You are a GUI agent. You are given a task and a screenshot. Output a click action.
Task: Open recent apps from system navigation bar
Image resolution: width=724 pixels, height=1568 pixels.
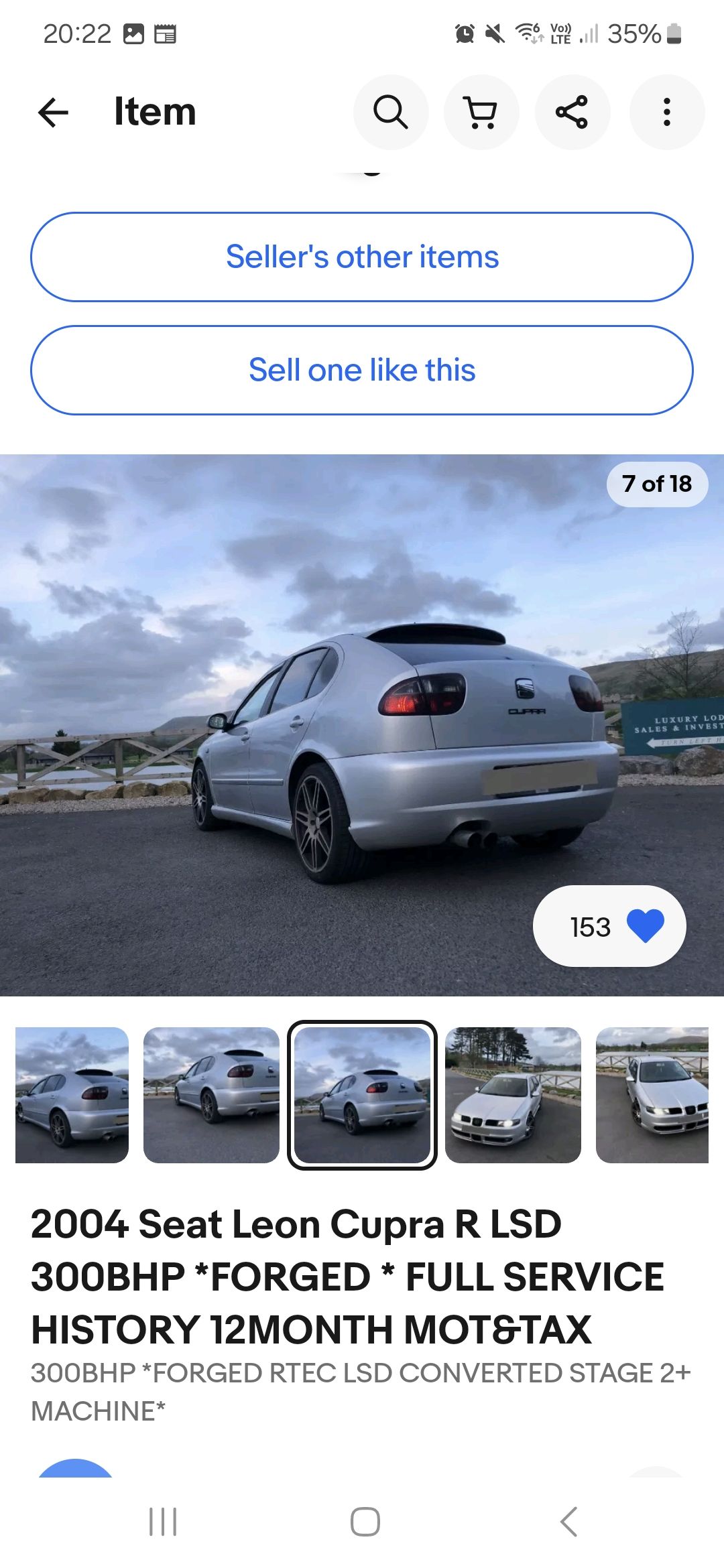(x=163, y=1521)
